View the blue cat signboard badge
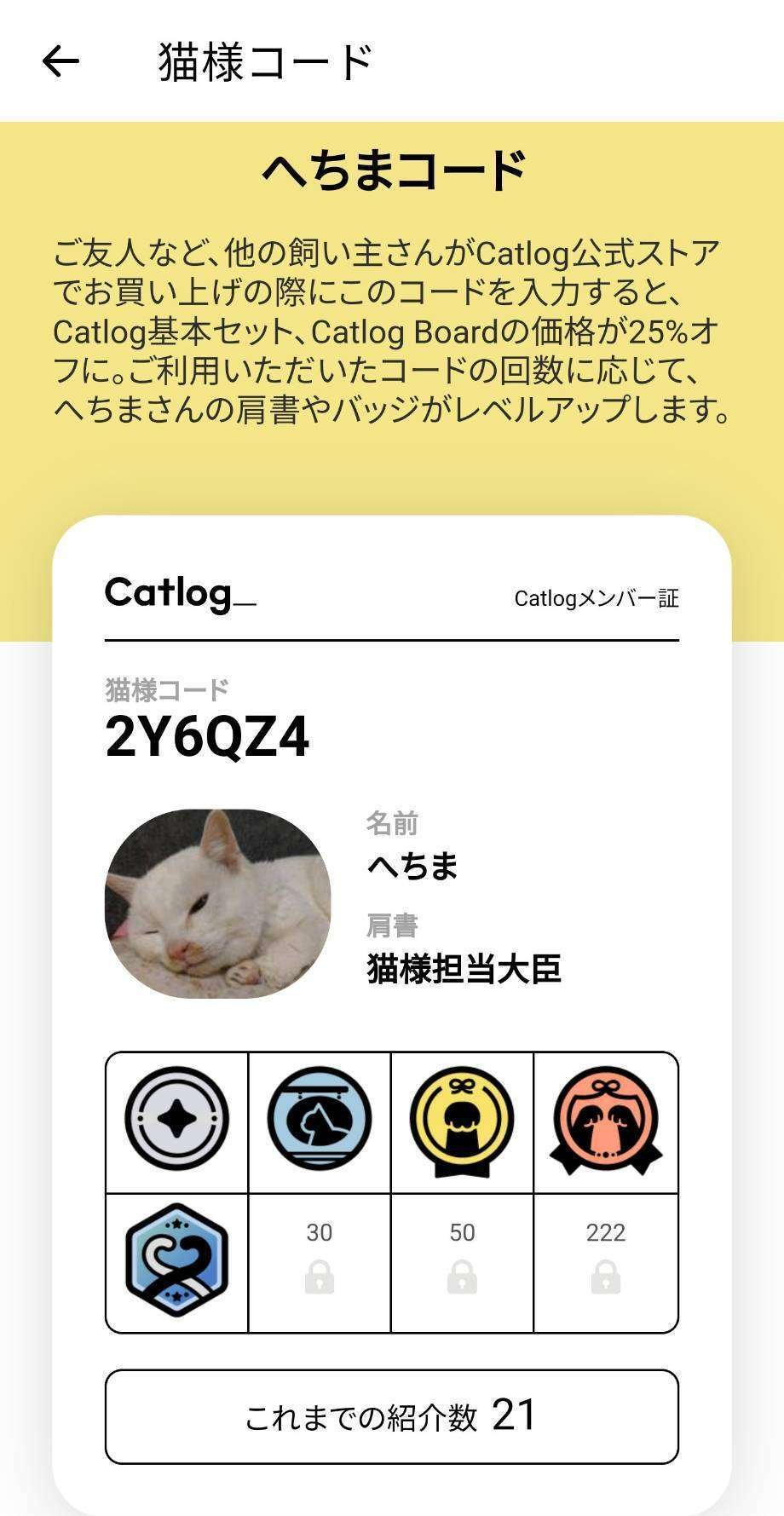784x1516 pixels. tap(320, 1121)
